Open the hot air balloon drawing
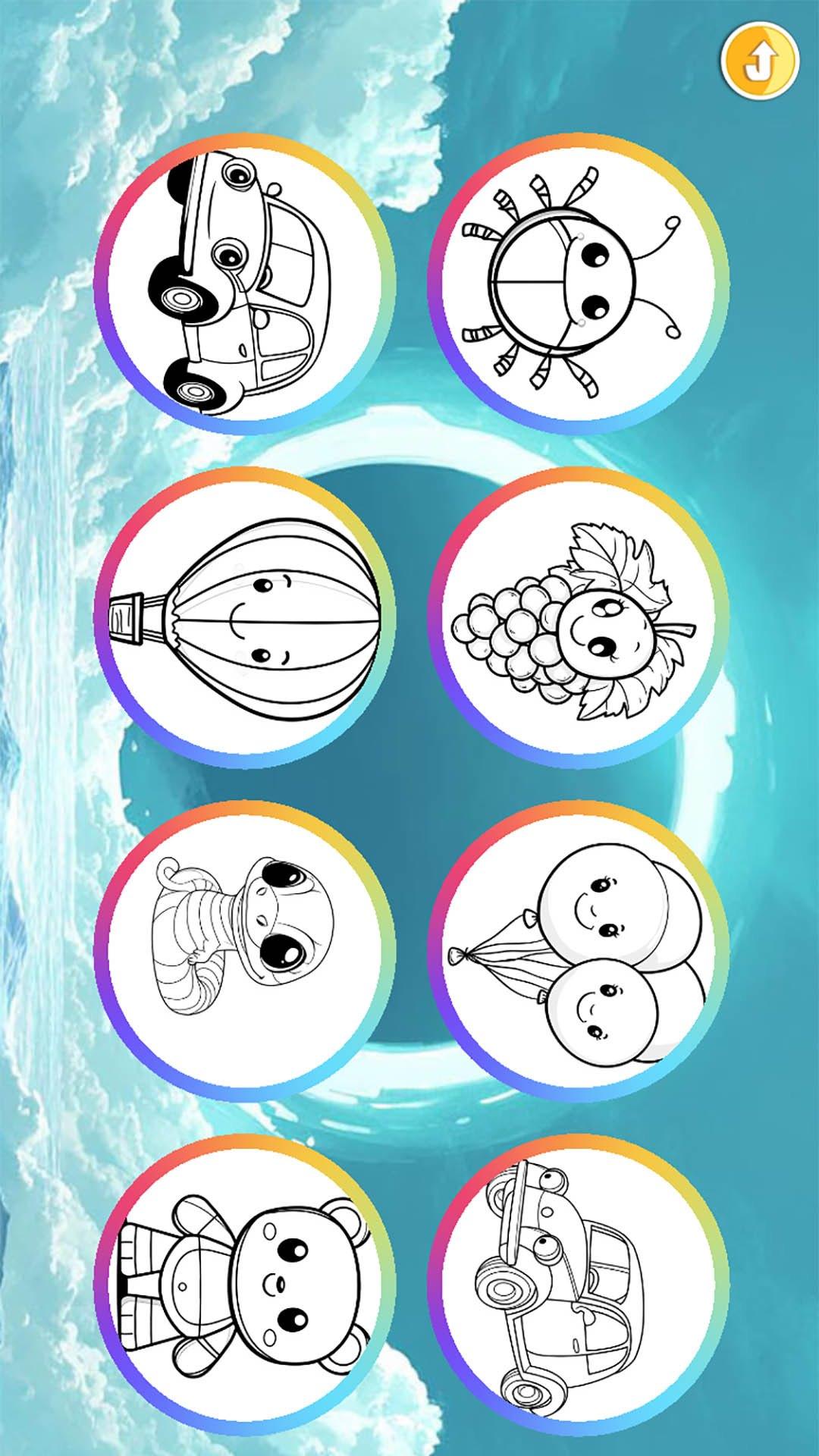 click(244, 617)
